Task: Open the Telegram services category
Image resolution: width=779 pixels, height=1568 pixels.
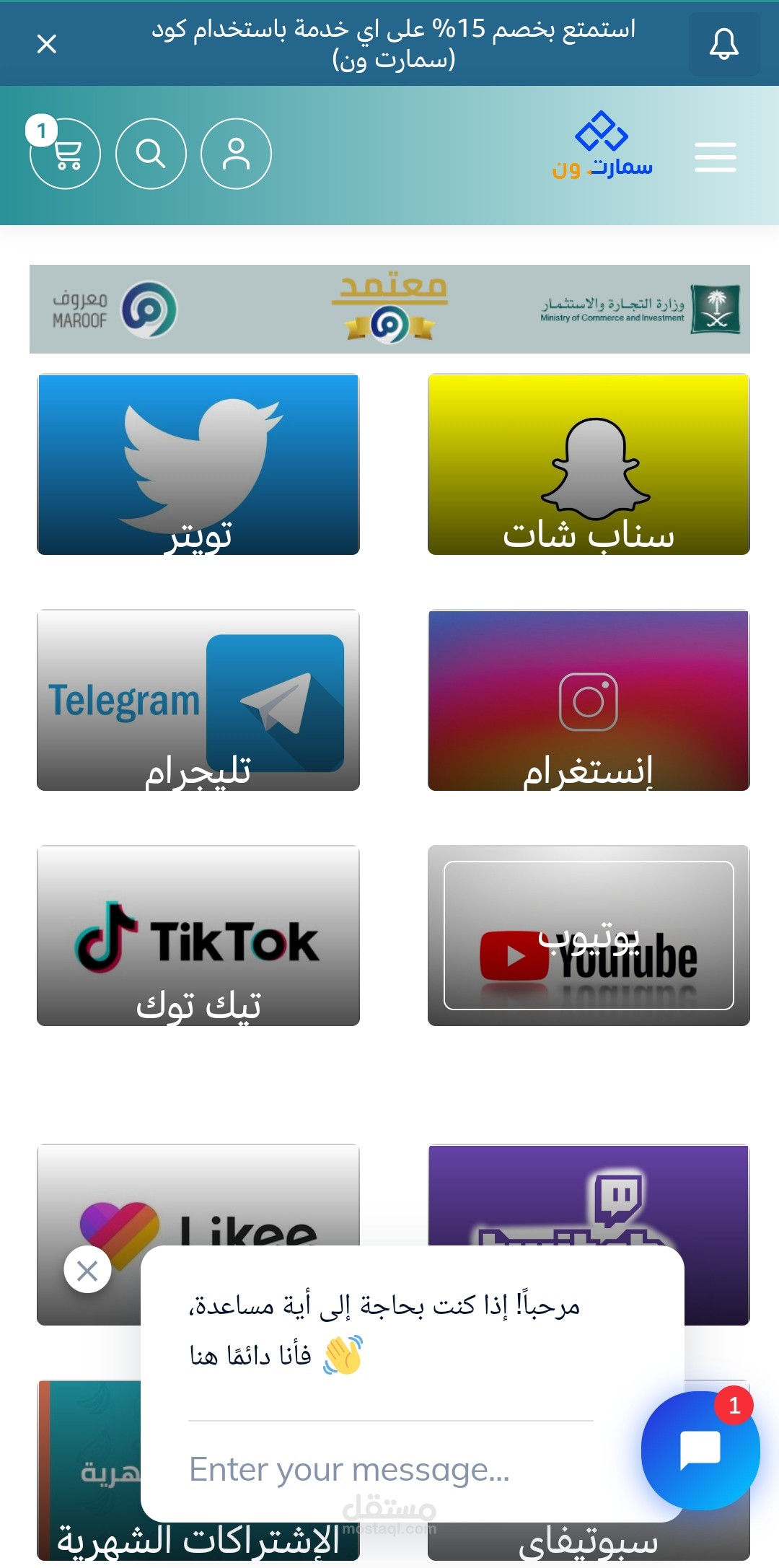Action: coord(198,698)
